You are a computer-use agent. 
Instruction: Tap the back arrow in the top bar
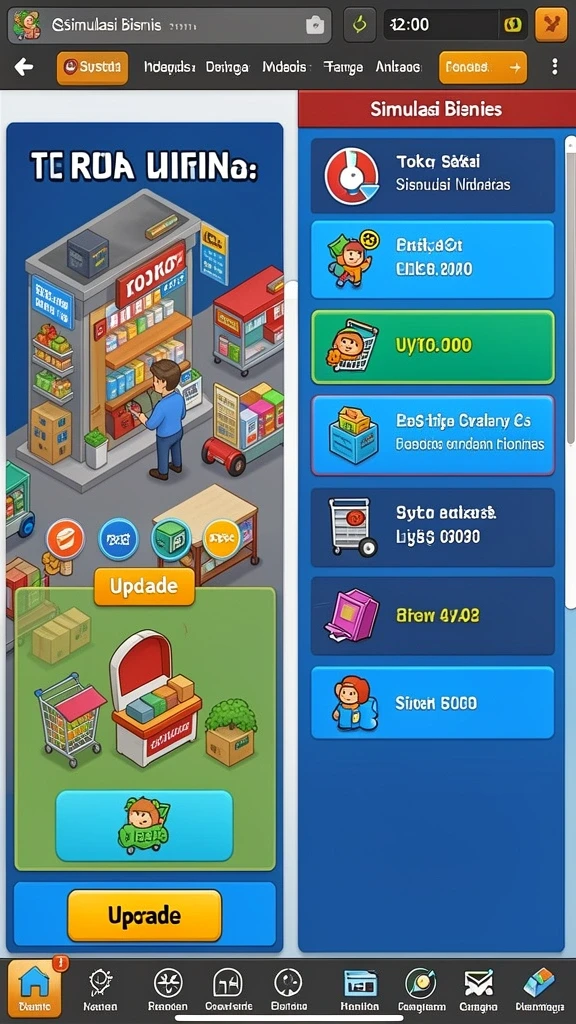click(x=24, y=67)
